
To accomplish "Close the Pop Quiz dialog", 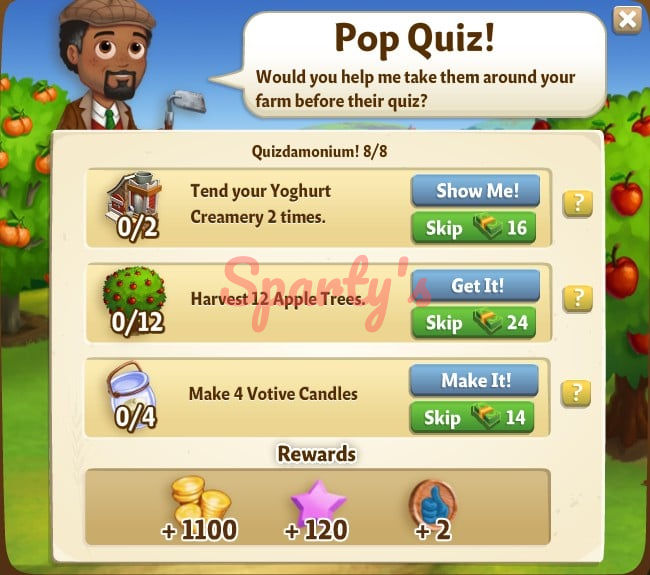I will [x=627, y=20].
